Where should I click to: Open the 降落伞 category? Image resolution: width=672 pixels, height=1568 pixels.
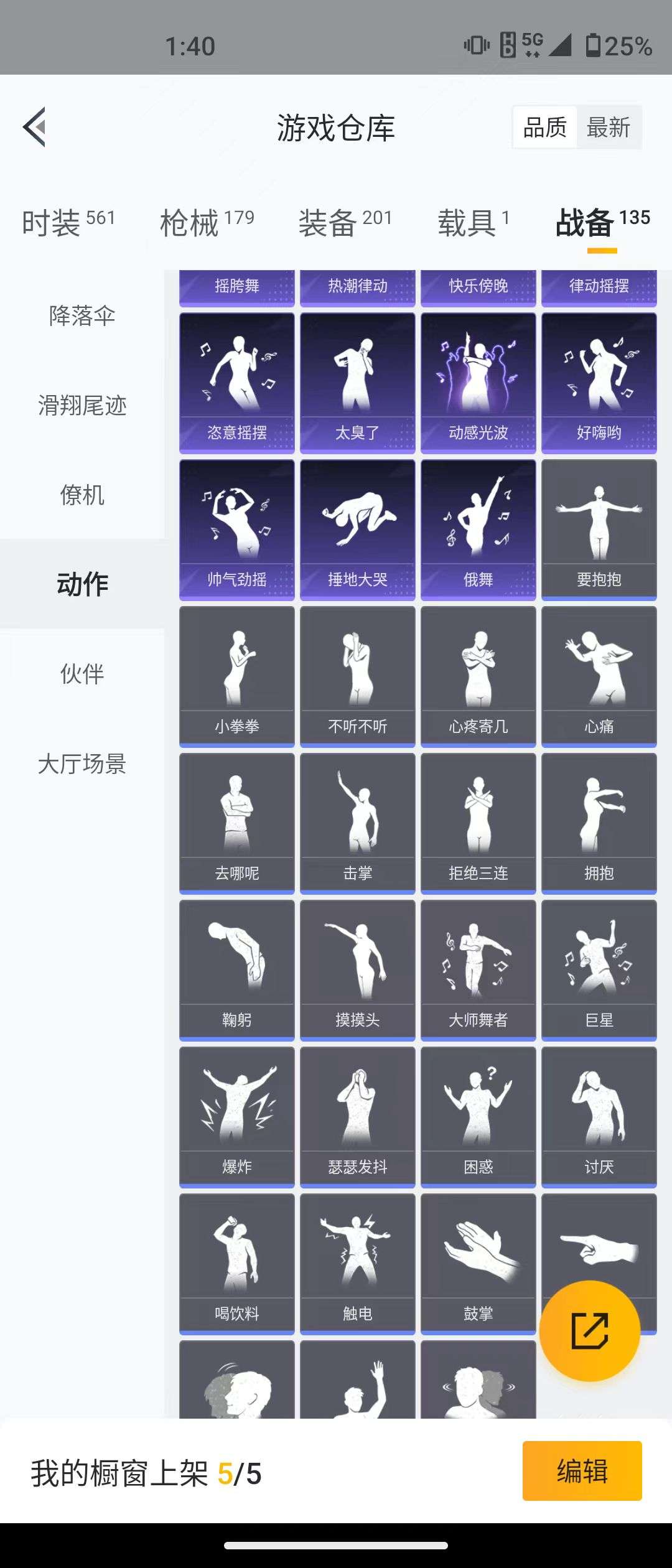tap(82, 317)
